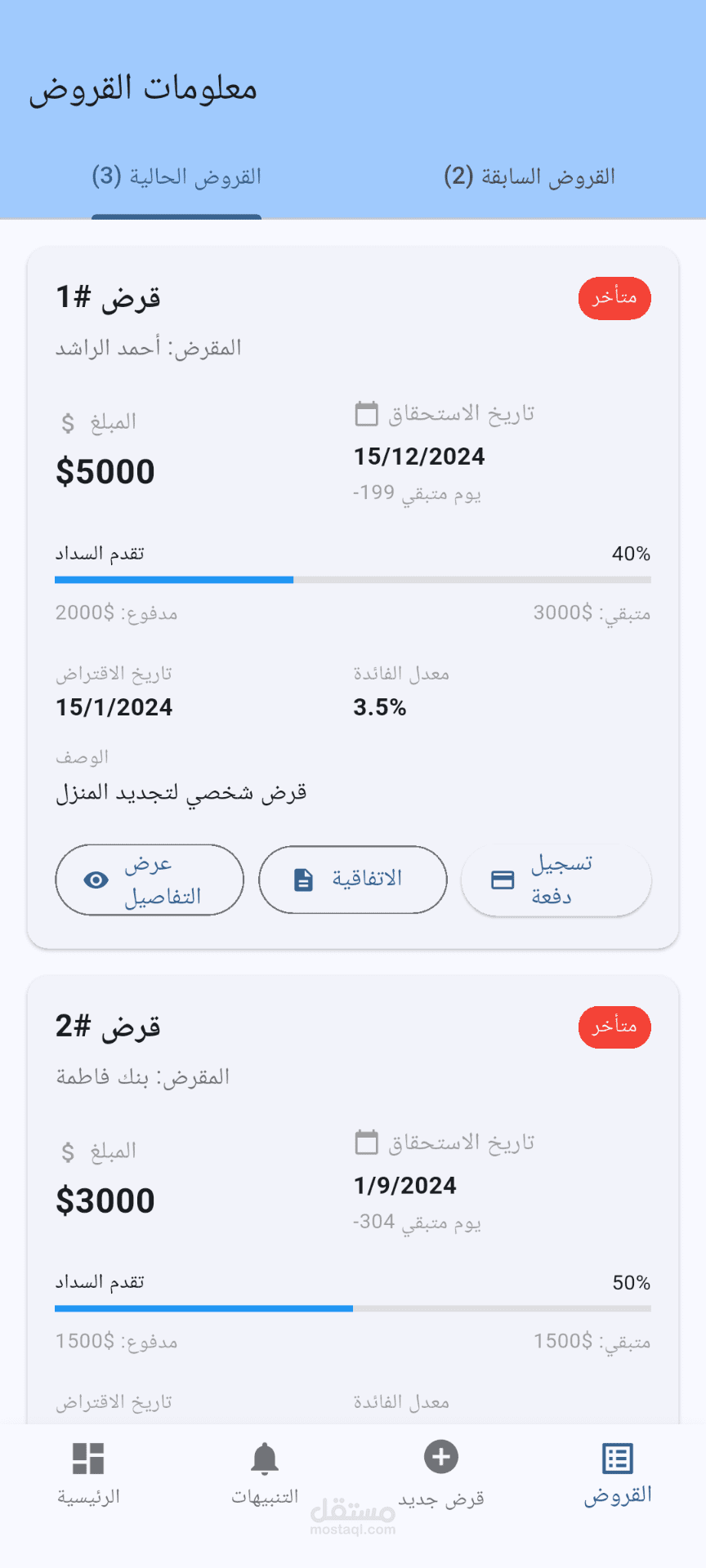Select تسجيل دفعة for loan #1
This screenshot has width=706, height=1568.
[x=556, y=880]
